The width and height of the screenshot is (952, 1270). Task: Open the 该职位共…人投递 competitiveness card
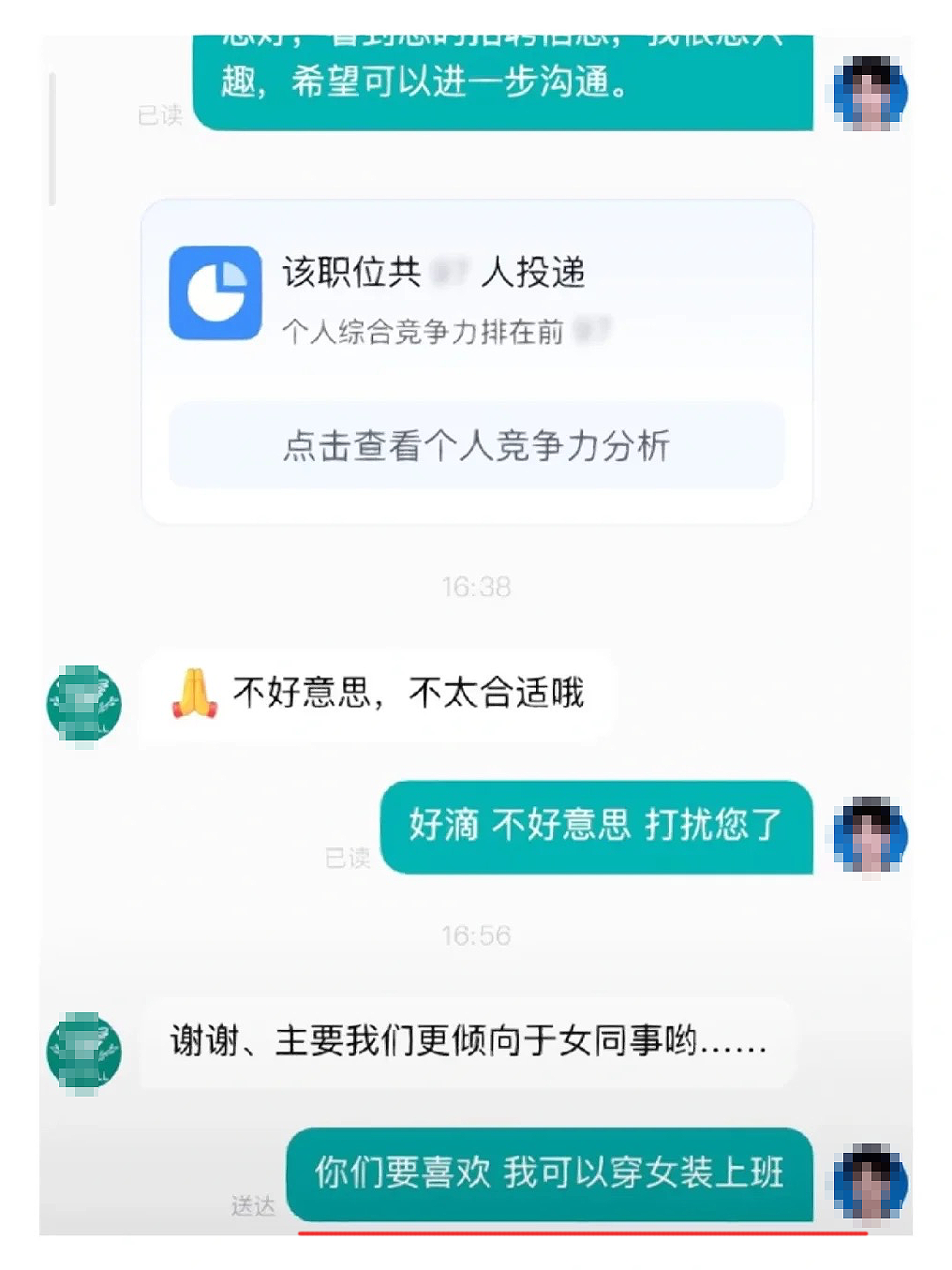pos(476,300)
